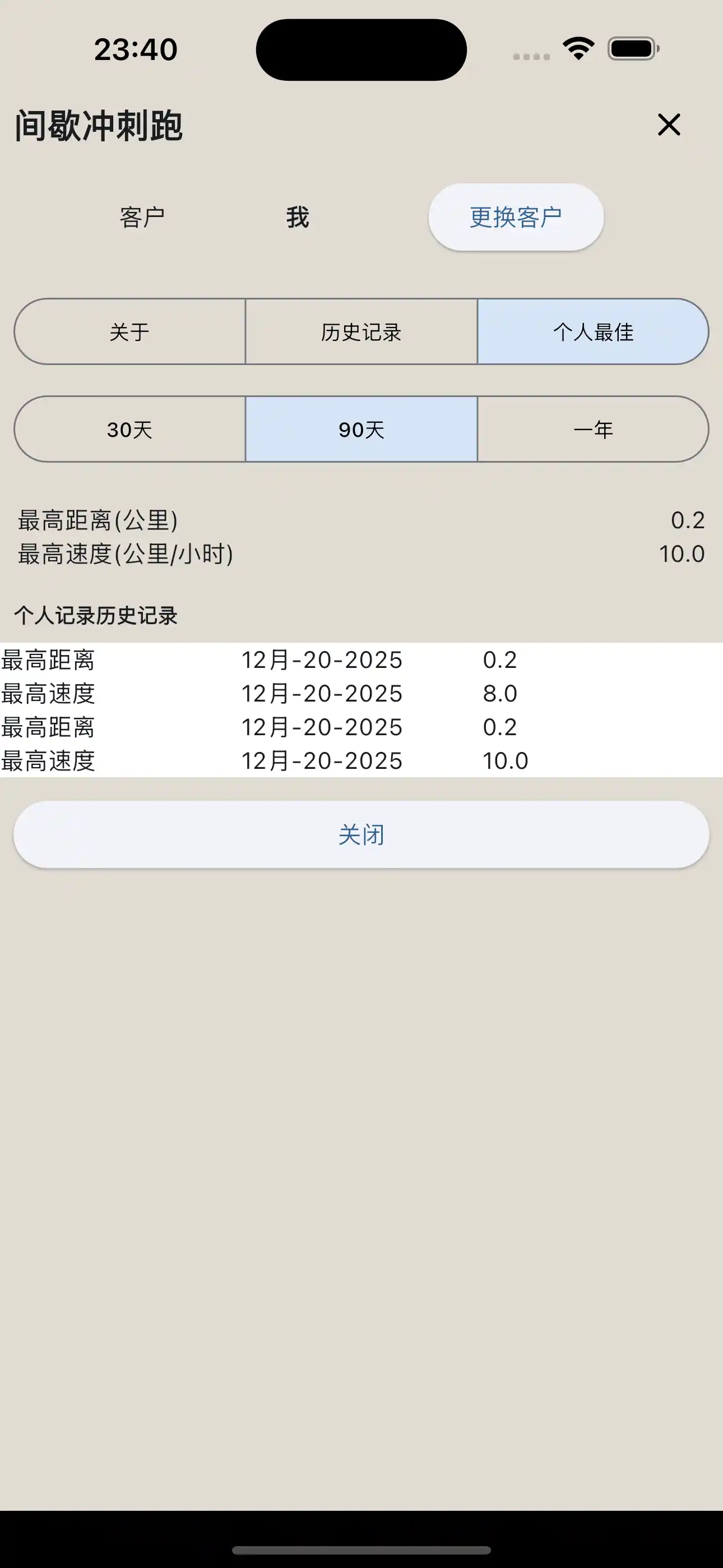Select the 关于 segment
The height and width of the screenshot is (1568, 723).
[128, 333]
